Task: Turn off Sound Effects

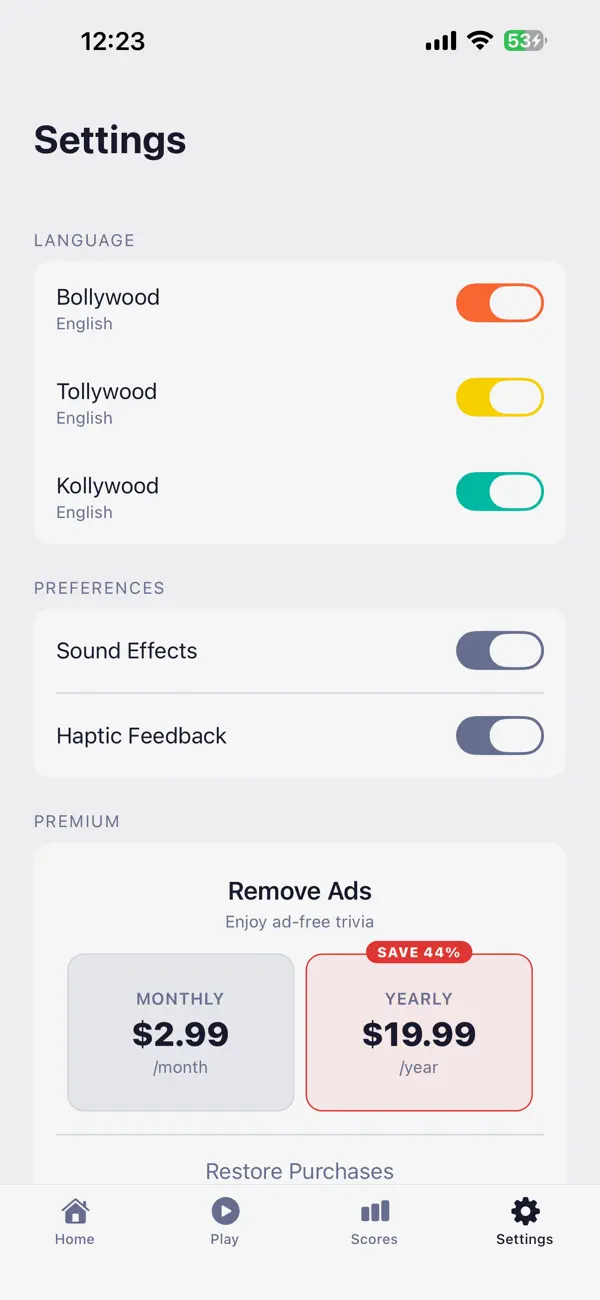Action: click(500, 651)
